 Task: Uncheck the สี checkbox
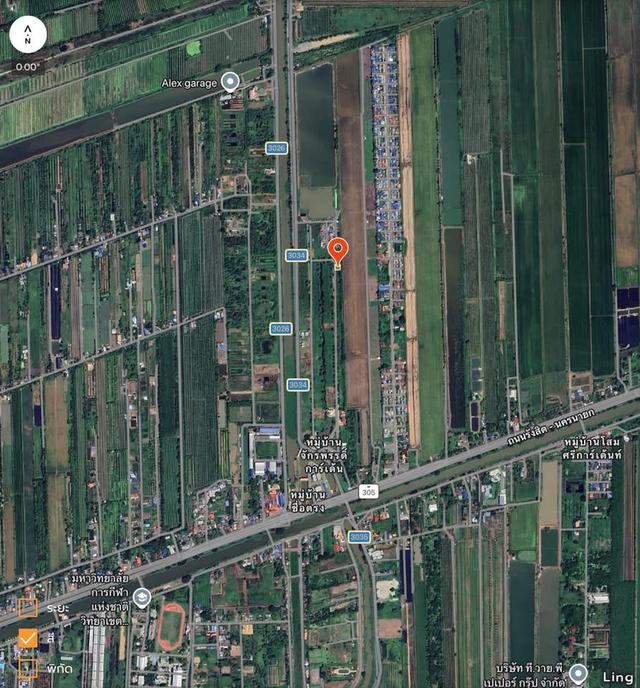[27, 637]
